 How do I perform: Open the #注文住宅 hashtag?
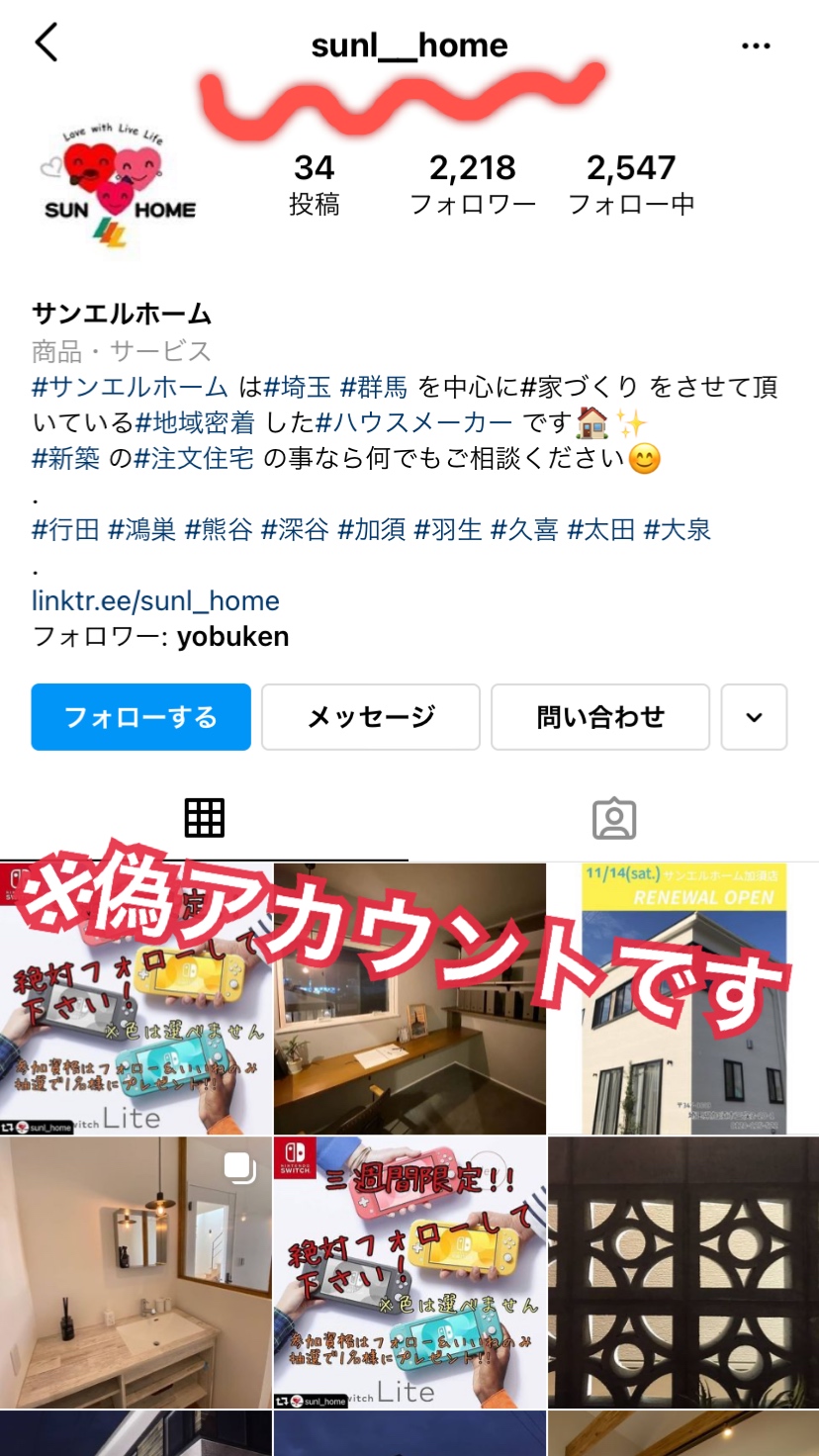pyautogui.click(x=194, y=458)
